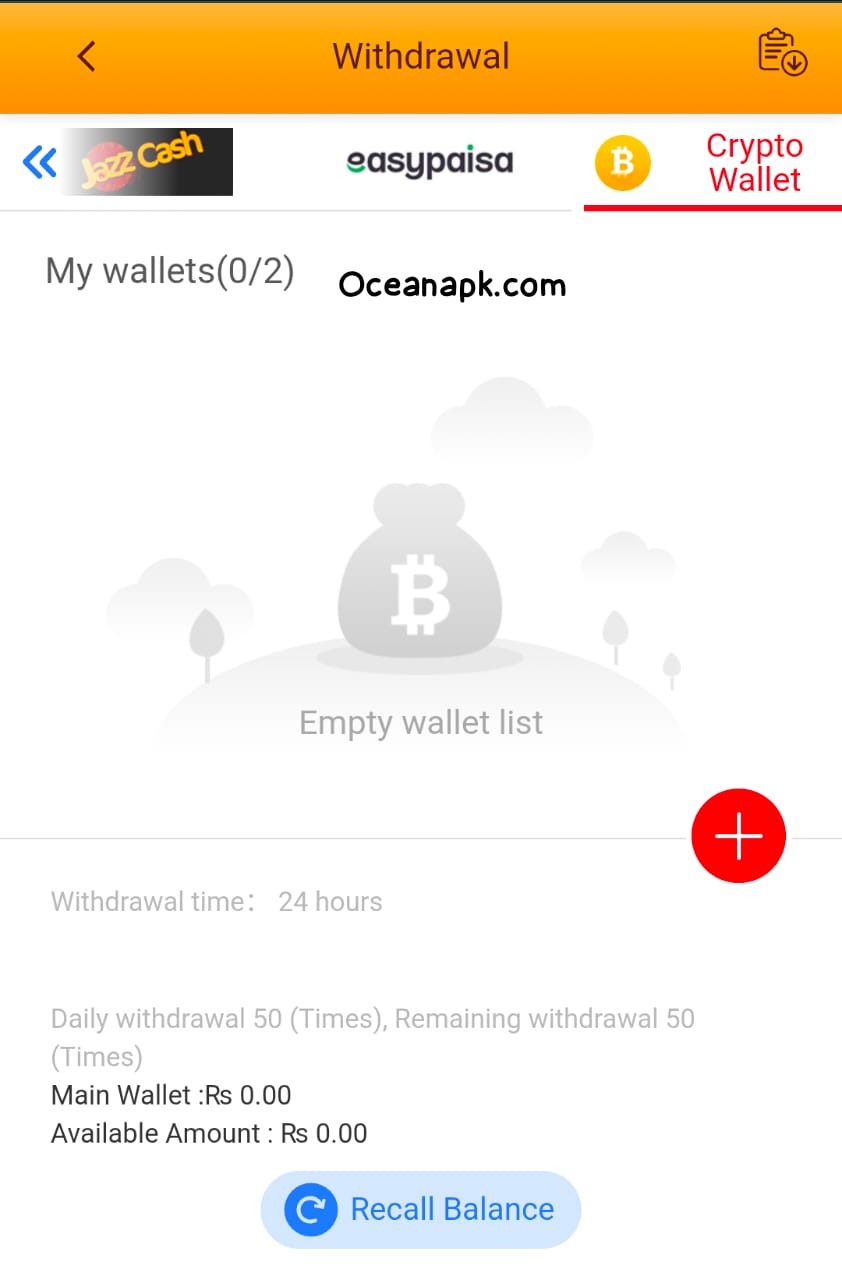Add a new crypto wallet
Screen dimensions: 842x1280
click(x=738, y=836)
